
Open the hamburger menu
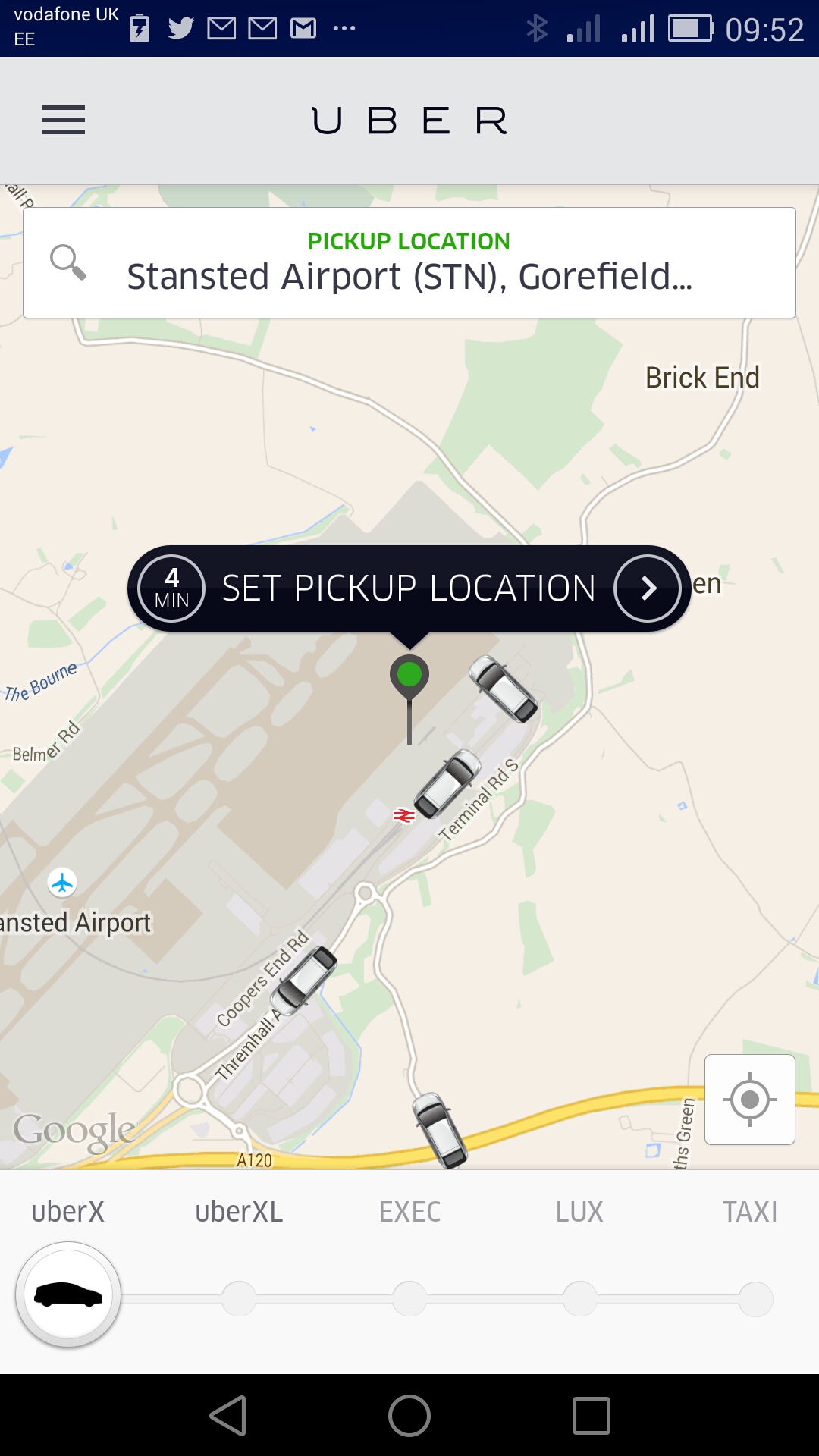coord(64,120)
